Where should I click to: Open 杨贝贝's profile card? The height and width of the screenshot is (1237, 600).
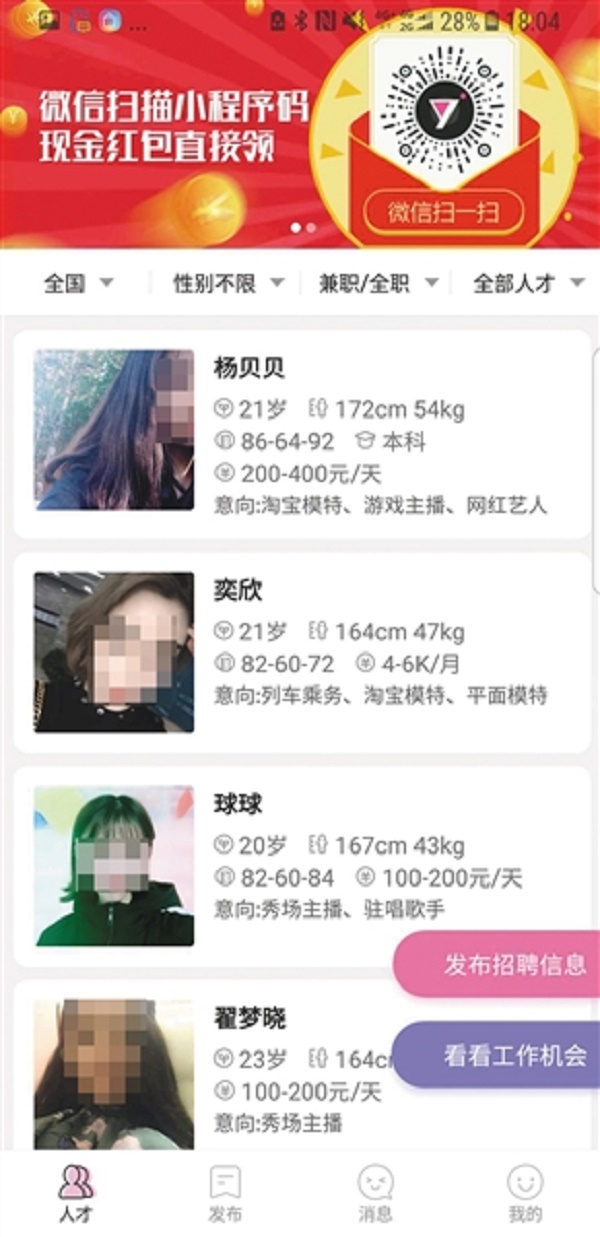pyautogui.click(x=300, y=432)
